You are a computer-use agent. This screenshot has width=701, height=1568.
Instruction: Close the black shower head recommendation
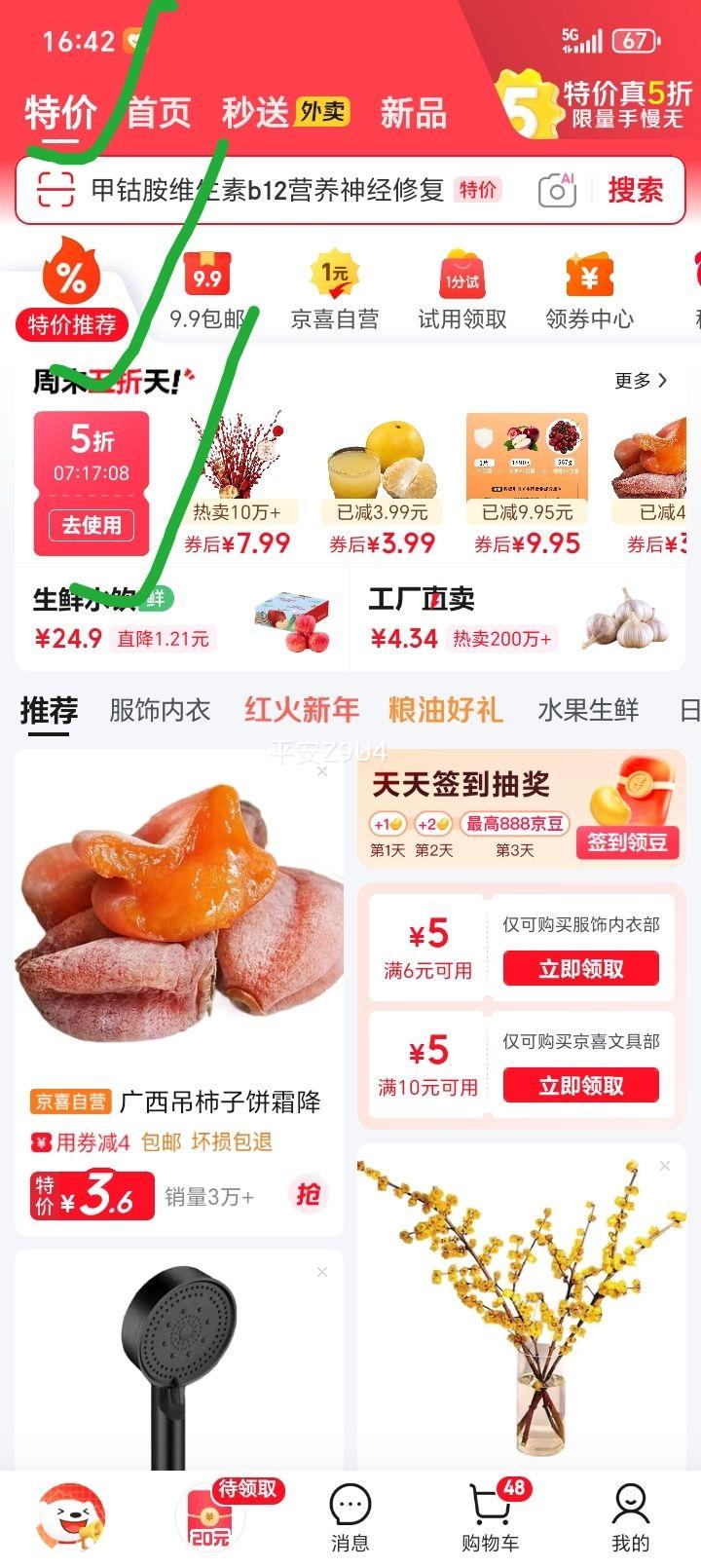tap(321, 1271)
